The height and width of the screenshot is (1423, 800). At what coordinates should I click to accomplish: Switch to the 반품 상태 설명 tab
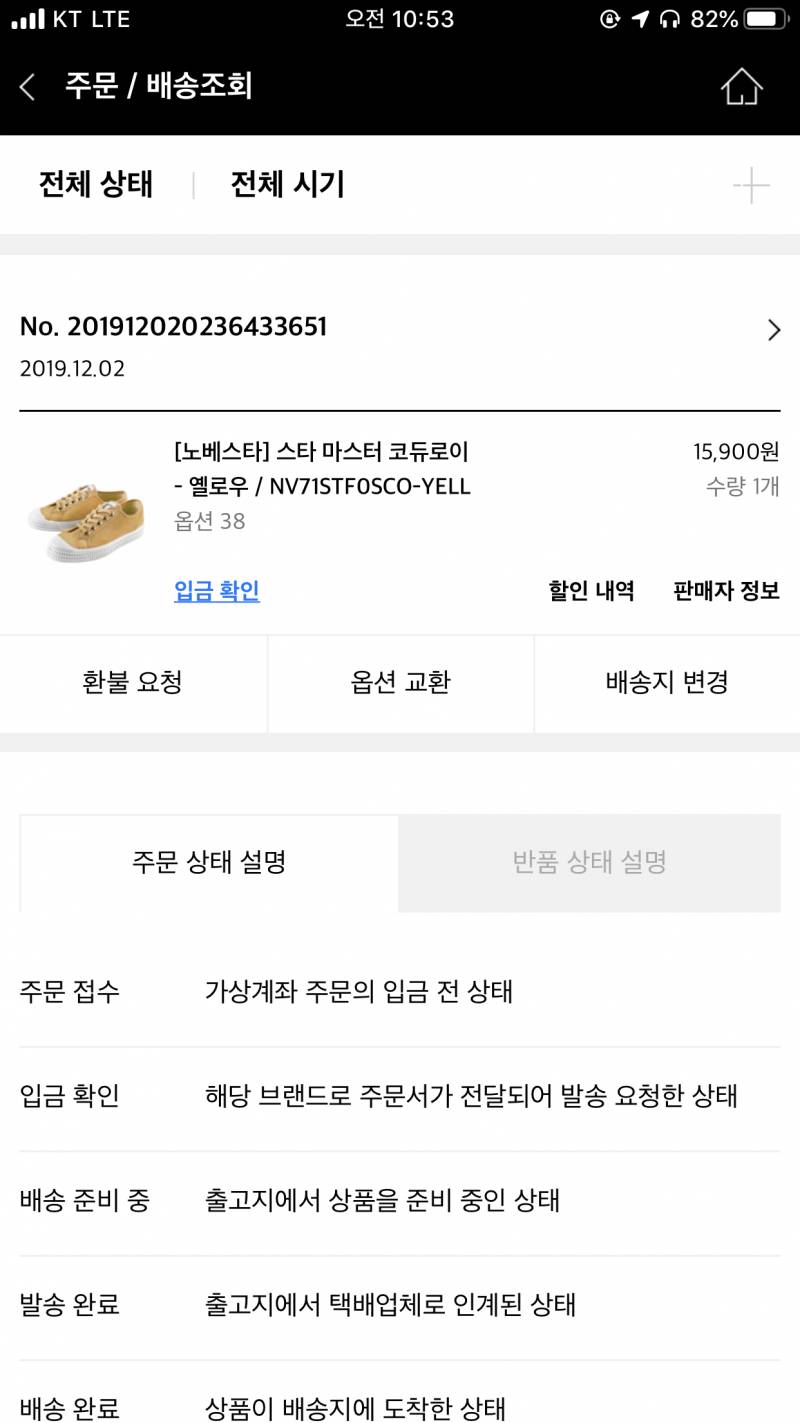(589, 863)
